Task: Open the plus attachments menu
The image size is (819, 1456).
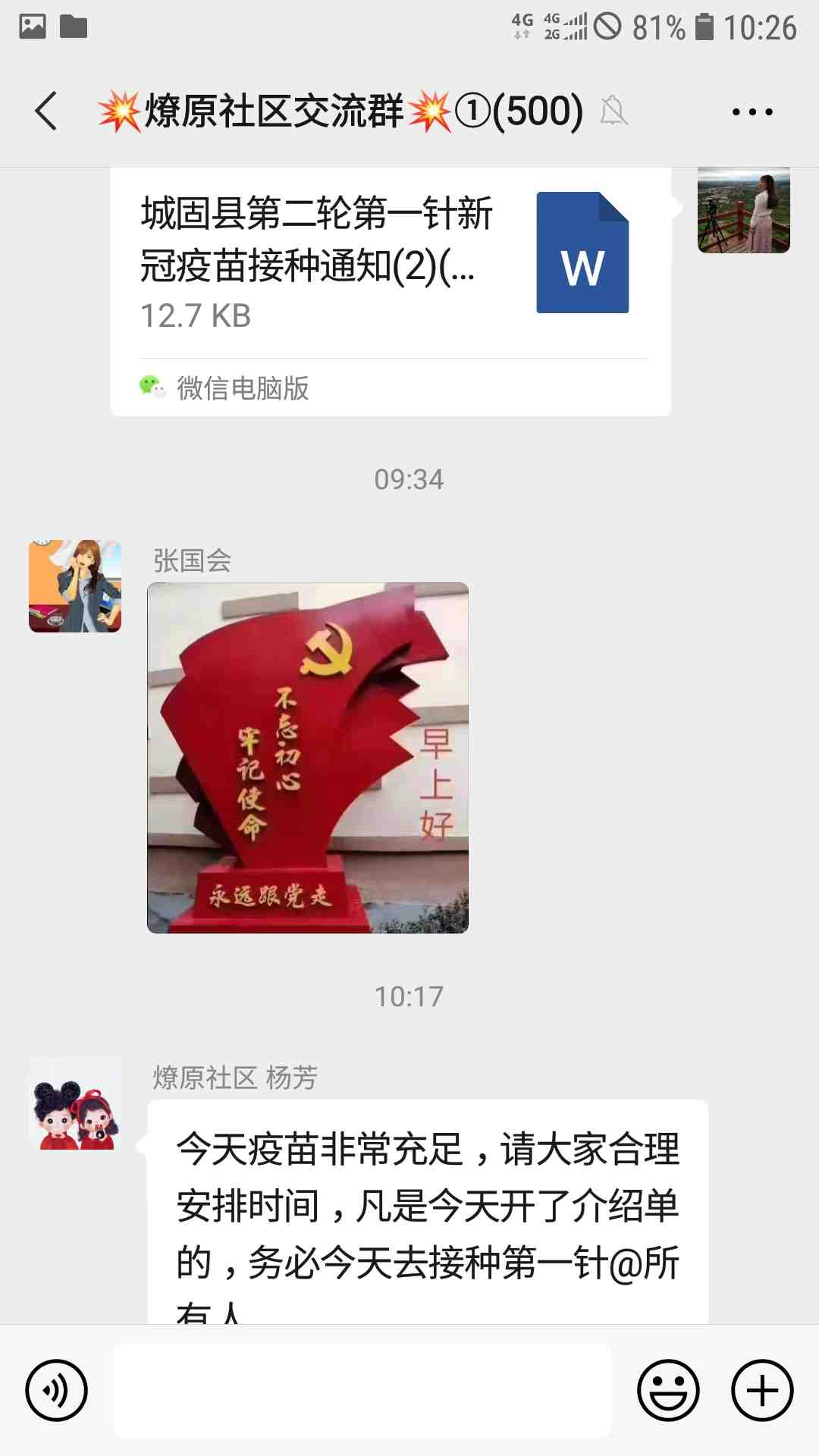Action: [762, 1390]
